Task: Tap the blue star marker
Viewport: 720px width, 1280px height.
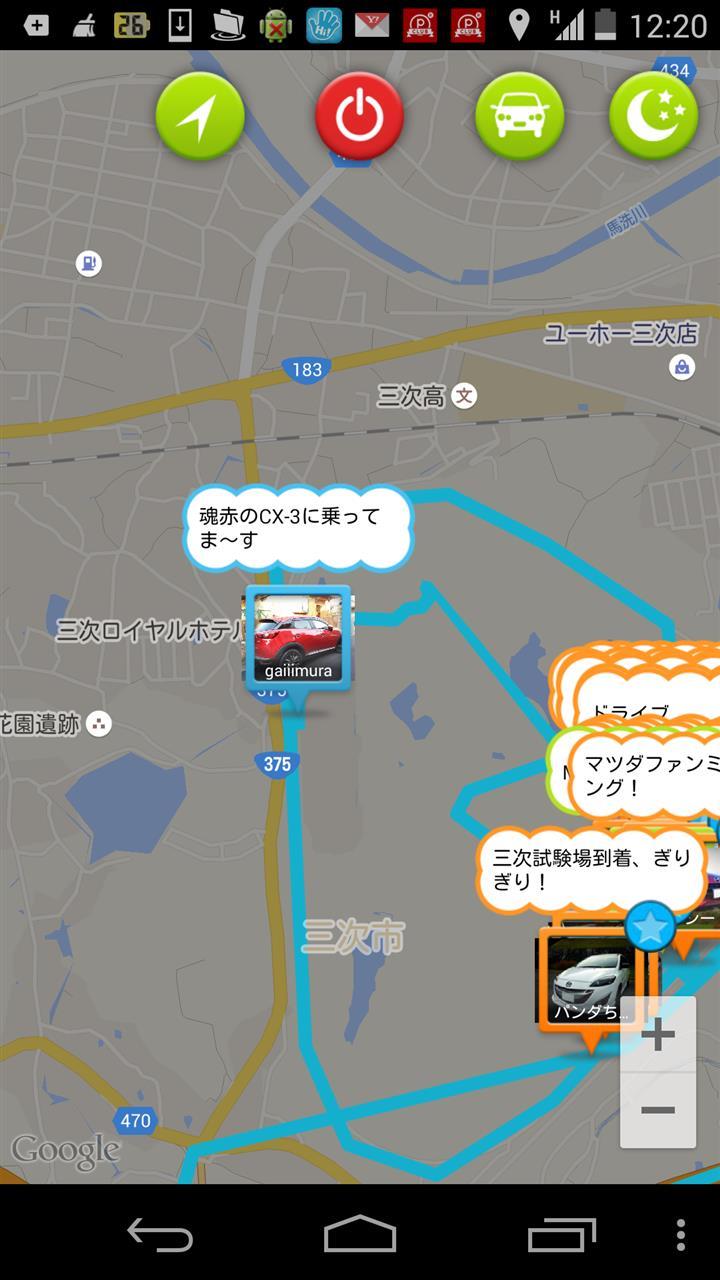Action: point(651,927)
